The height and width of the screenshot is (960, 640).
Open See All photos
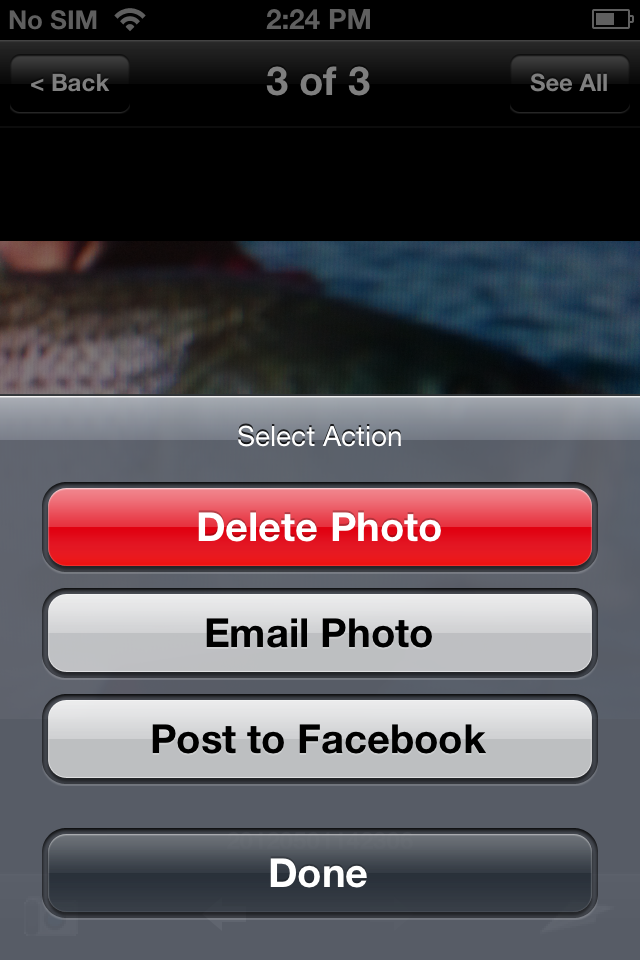pos(569,83)
